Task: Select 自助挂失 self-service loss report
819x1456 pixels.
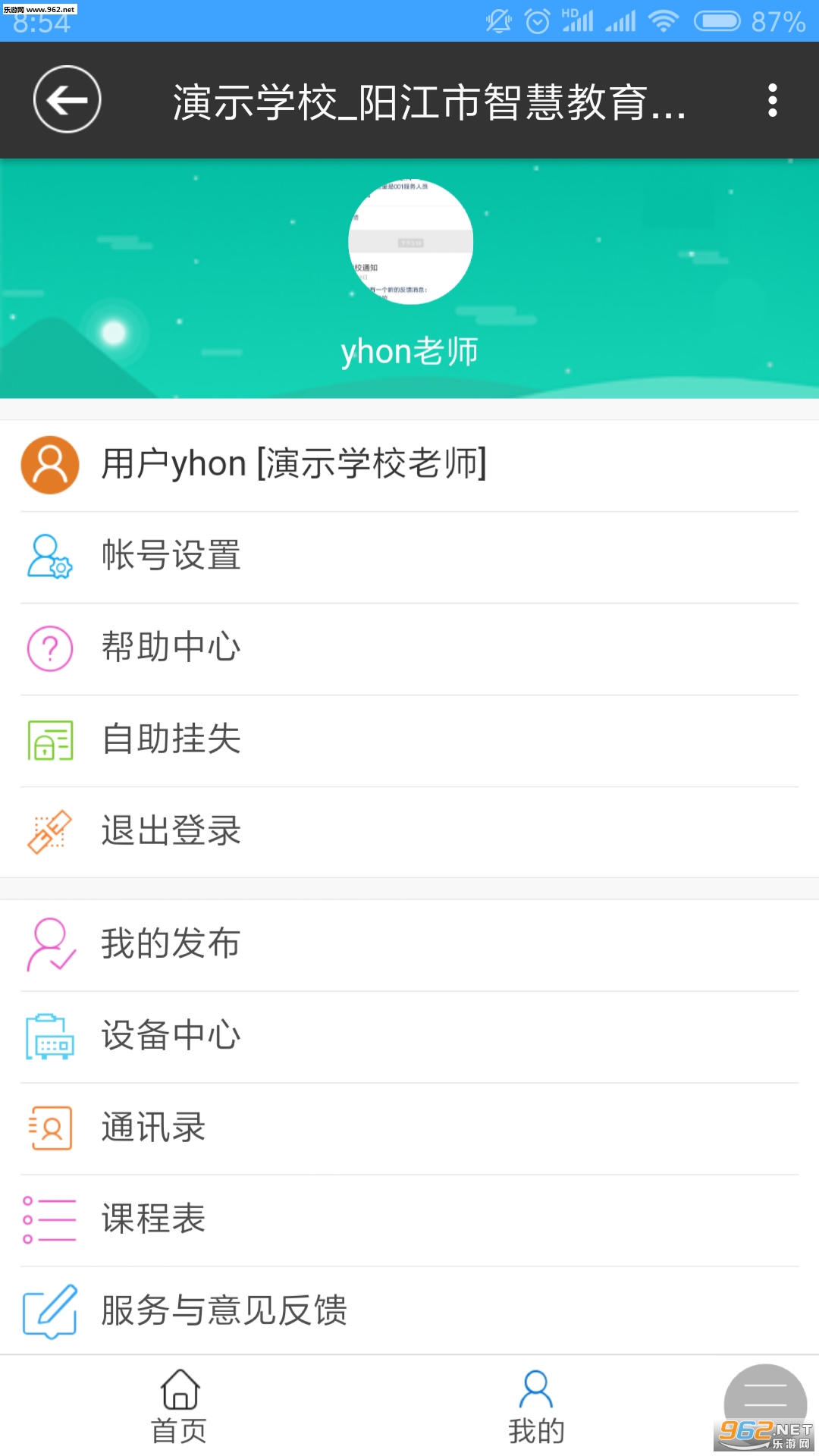Action: [409, 740]
